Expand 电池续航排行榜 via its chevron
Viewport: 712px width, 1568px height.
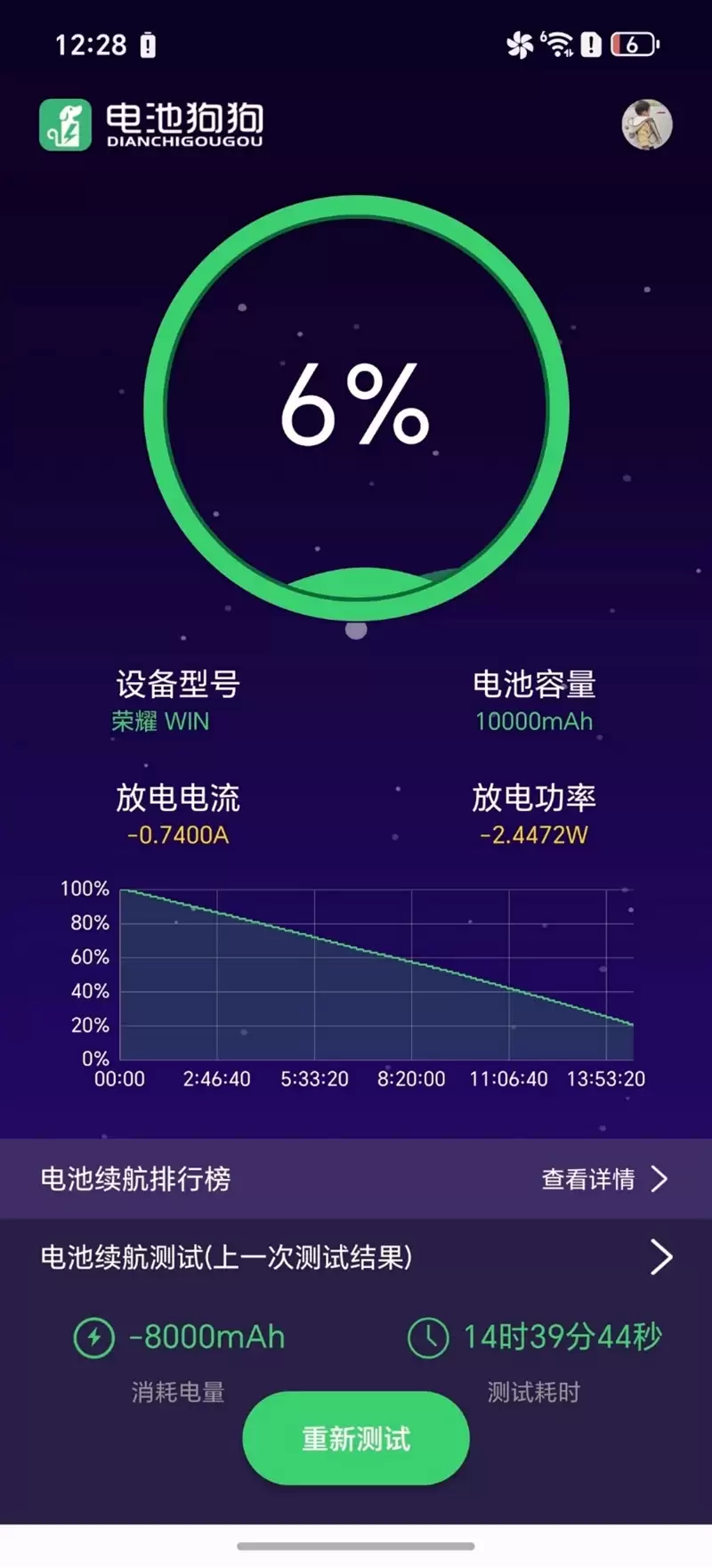659,1179
